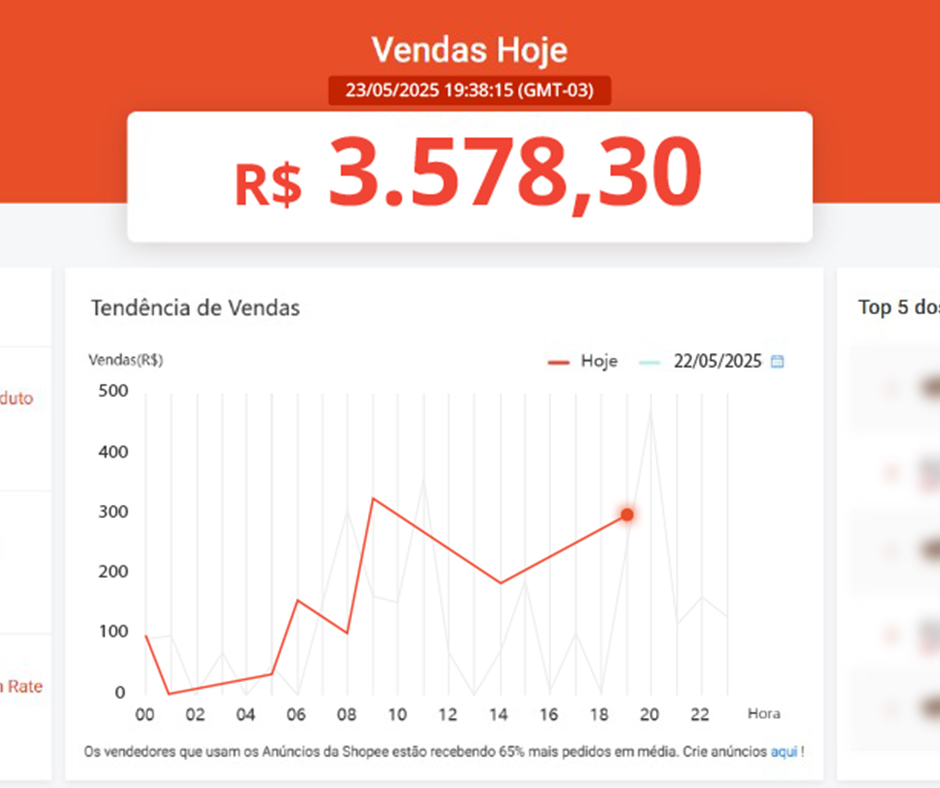Toggle the 22/05/2025 series in the legend
This screenshot has height=788, width=940.
click(x=702, y=362)
